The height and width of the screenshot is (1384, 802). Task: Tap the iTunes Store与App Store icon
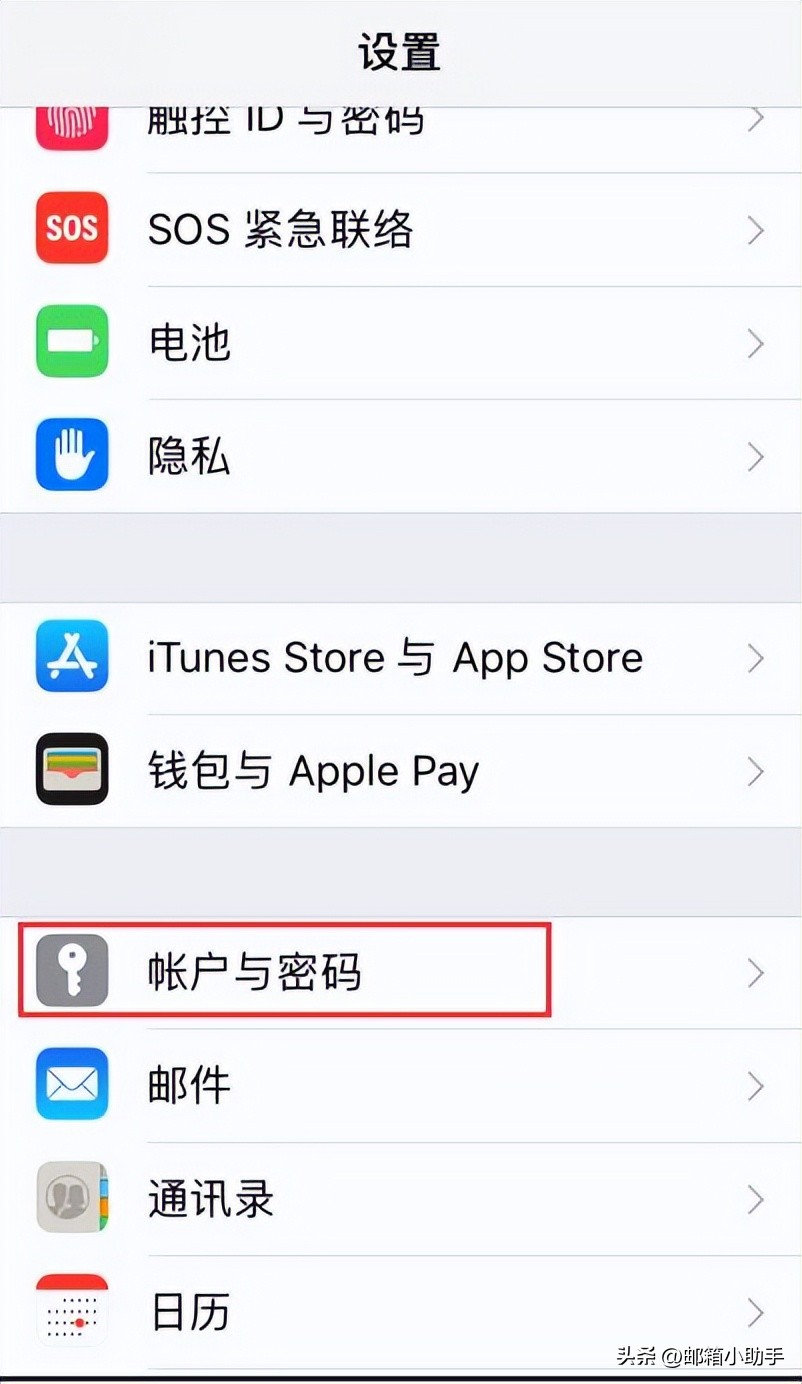[x=71, y=657]
